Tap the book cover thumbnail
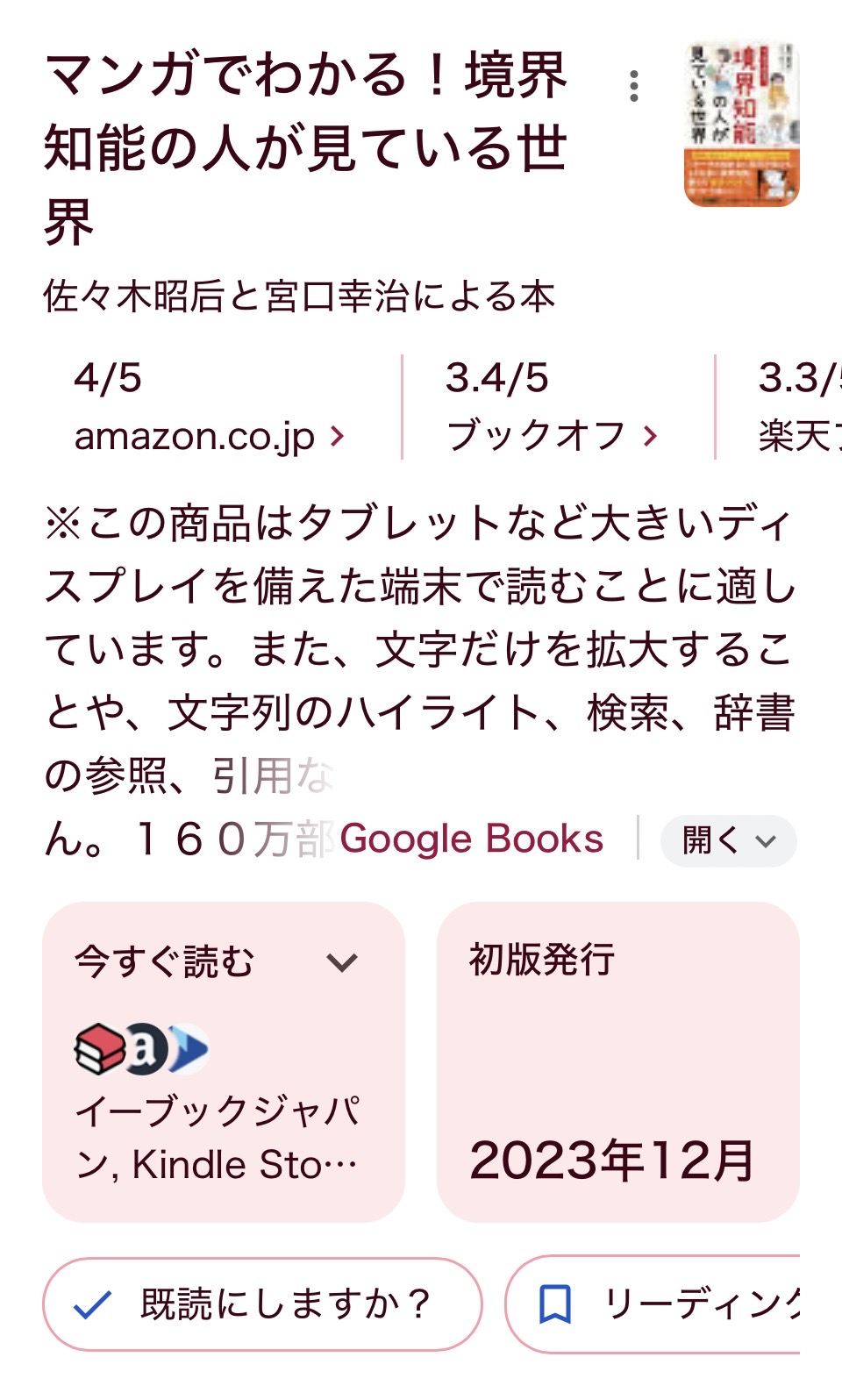This screenshot has height=1400, width=842. (741, 125)
